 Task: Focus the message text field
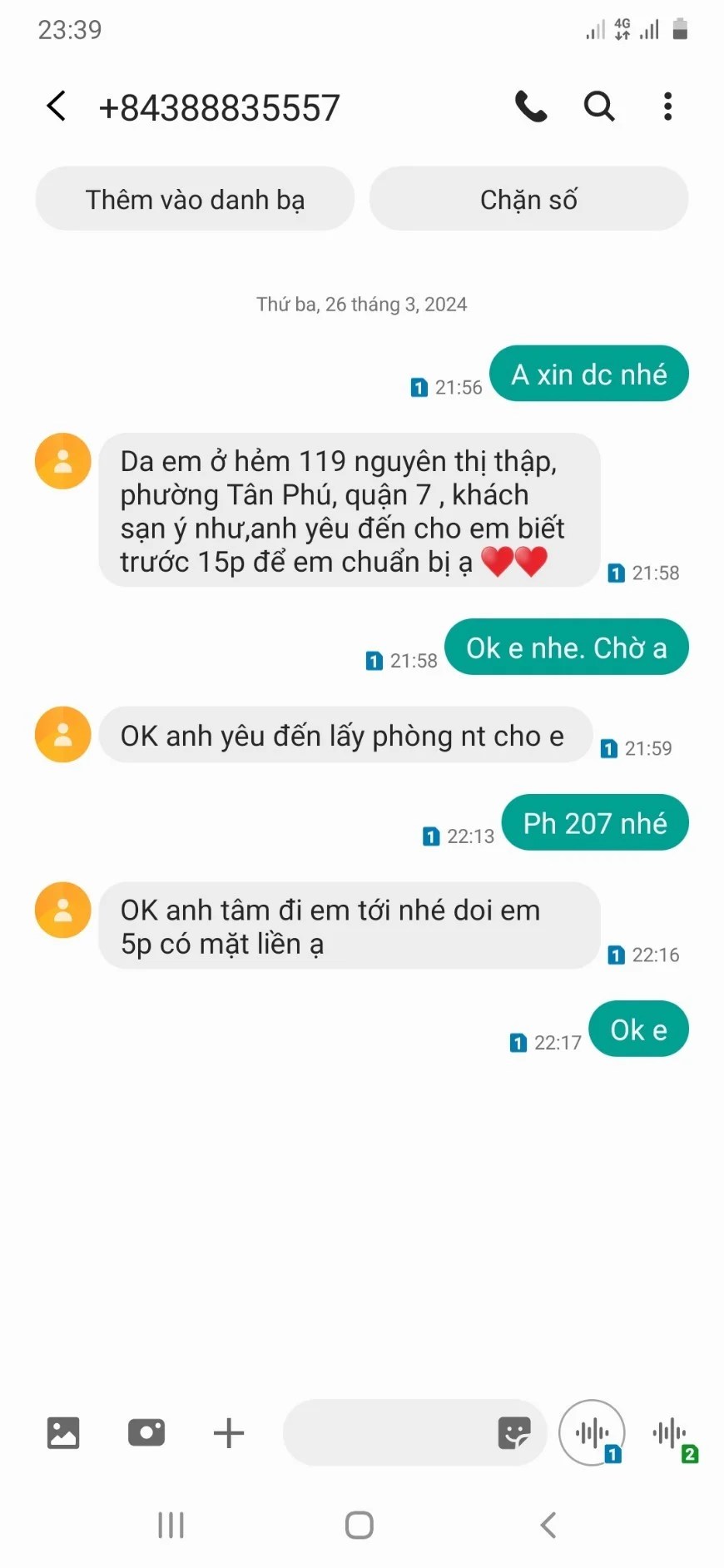pos(387,1432)
